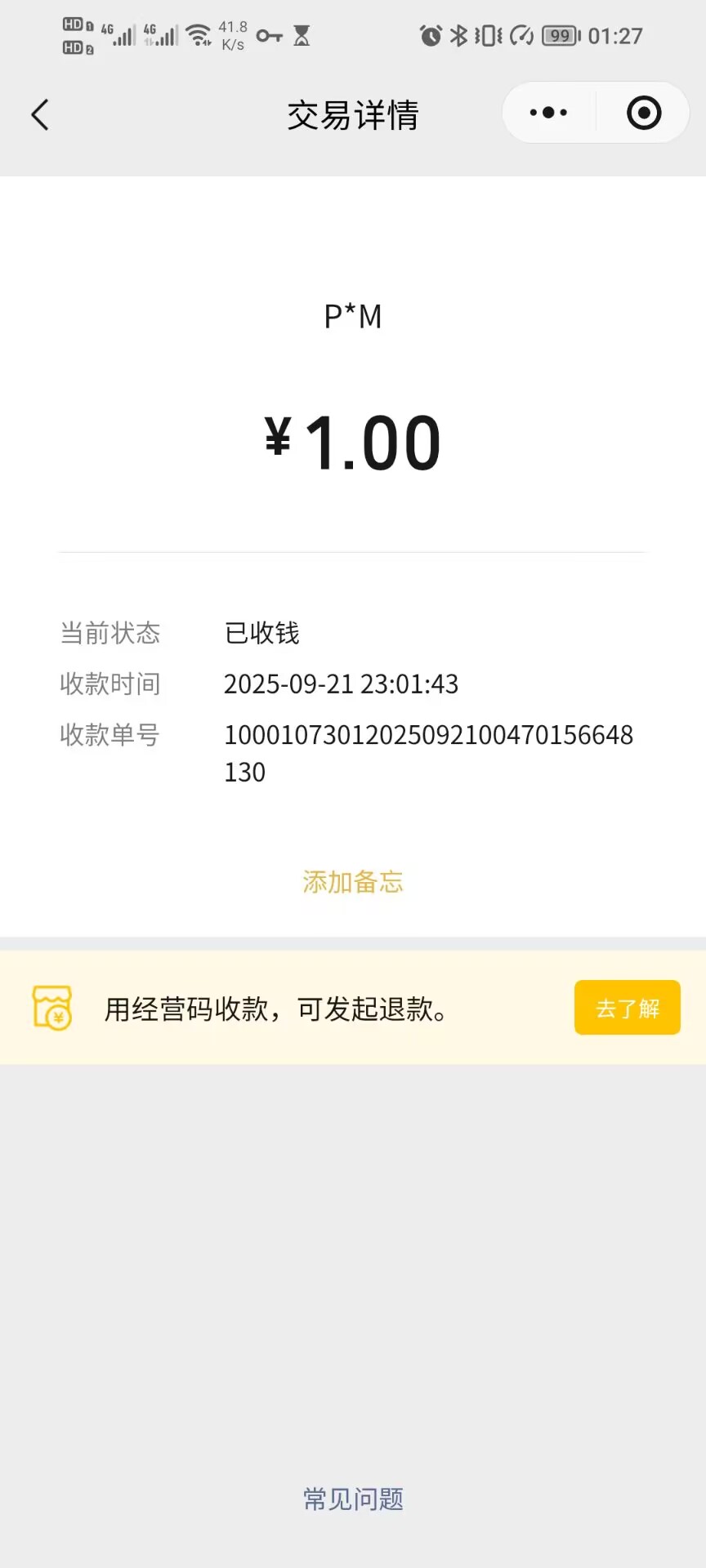Open the mini program three-dot menu
This screenshot has height=1568, width=706.
548,113
